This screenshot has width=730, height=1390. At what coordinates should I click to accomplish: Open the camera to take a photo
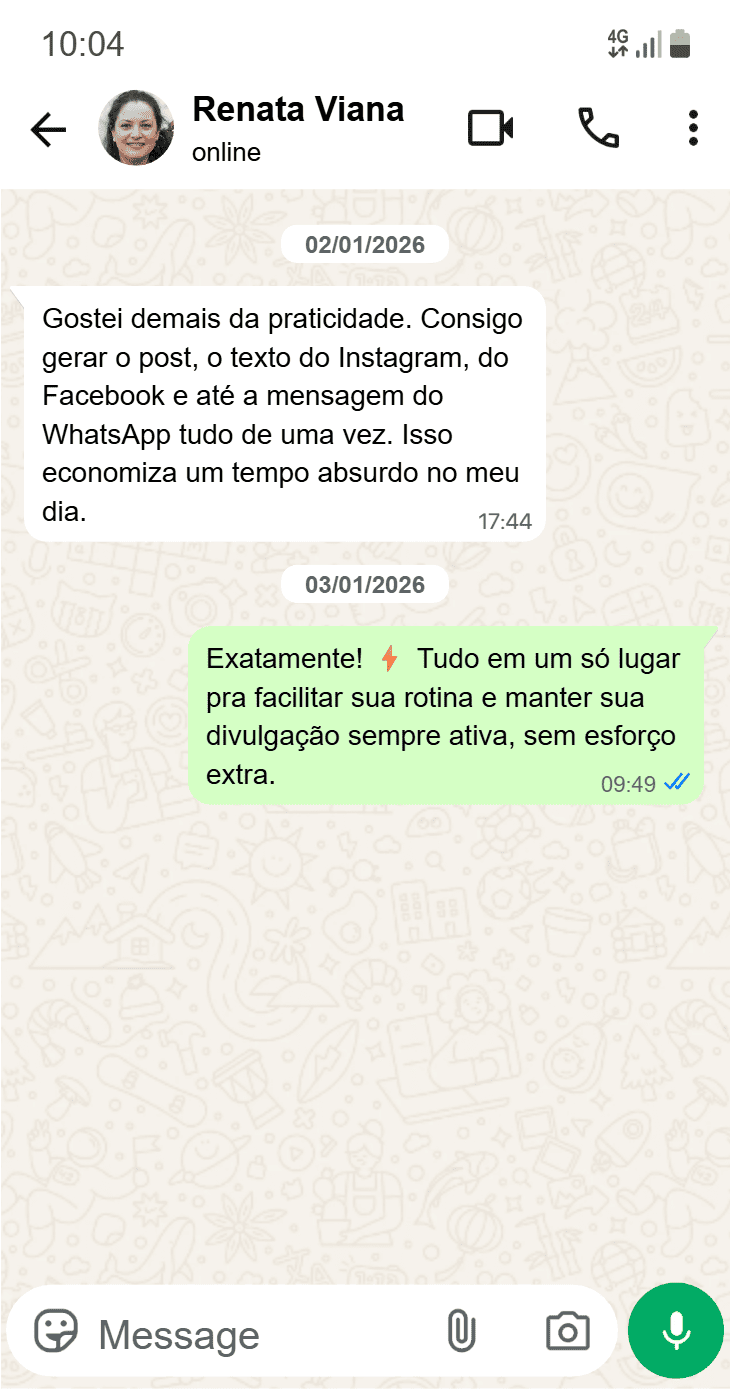(566, 1331)
